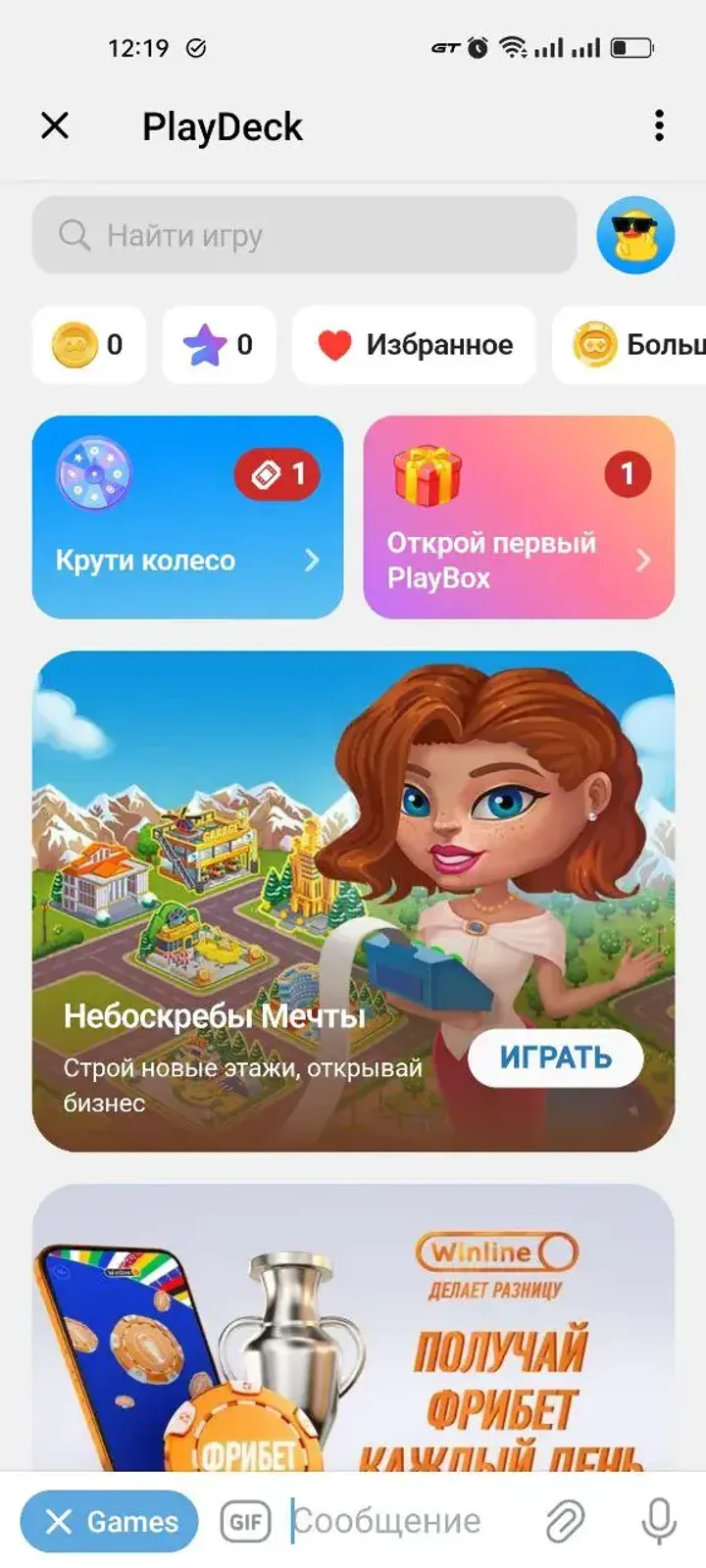Open the star balance chip

[219, 344]
